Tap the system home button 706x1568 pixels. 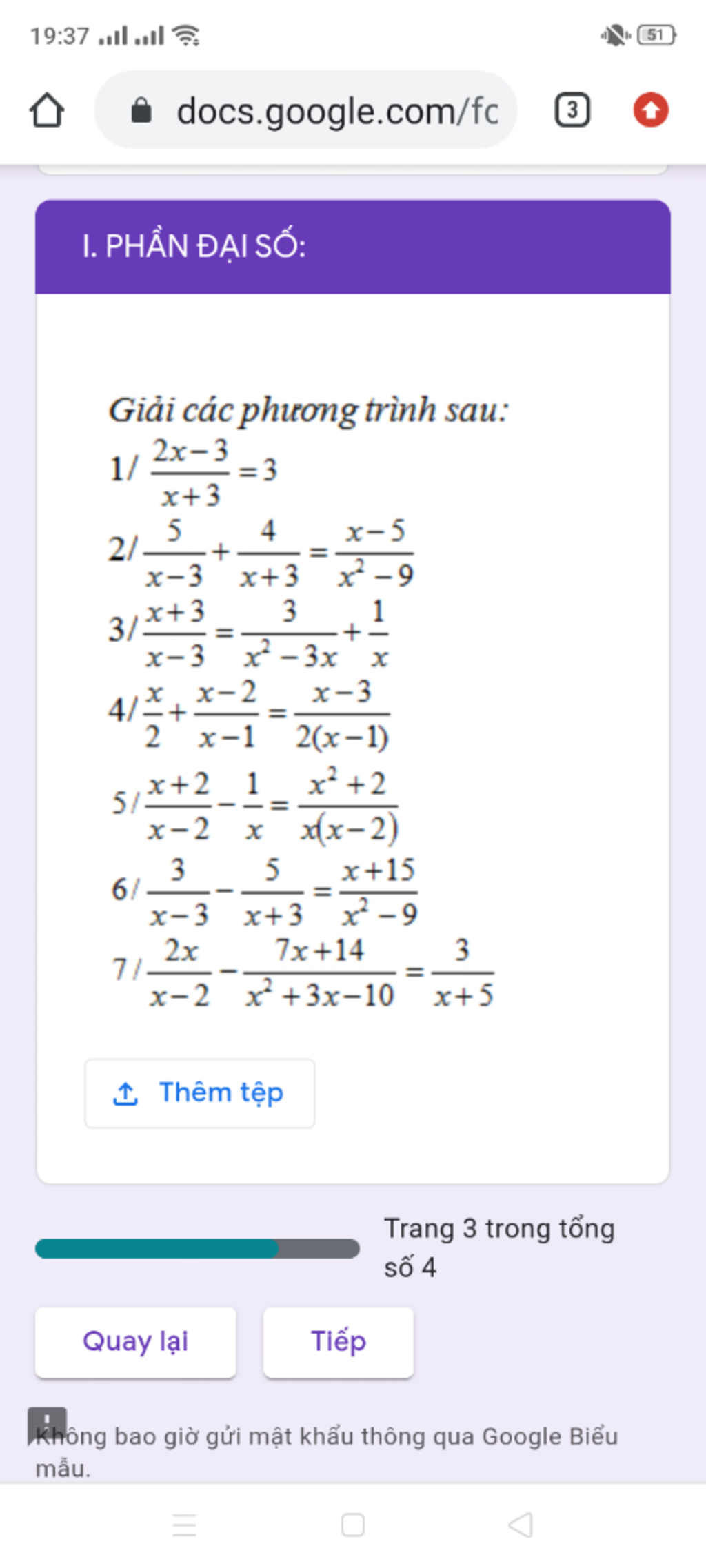pos(352,1525)
